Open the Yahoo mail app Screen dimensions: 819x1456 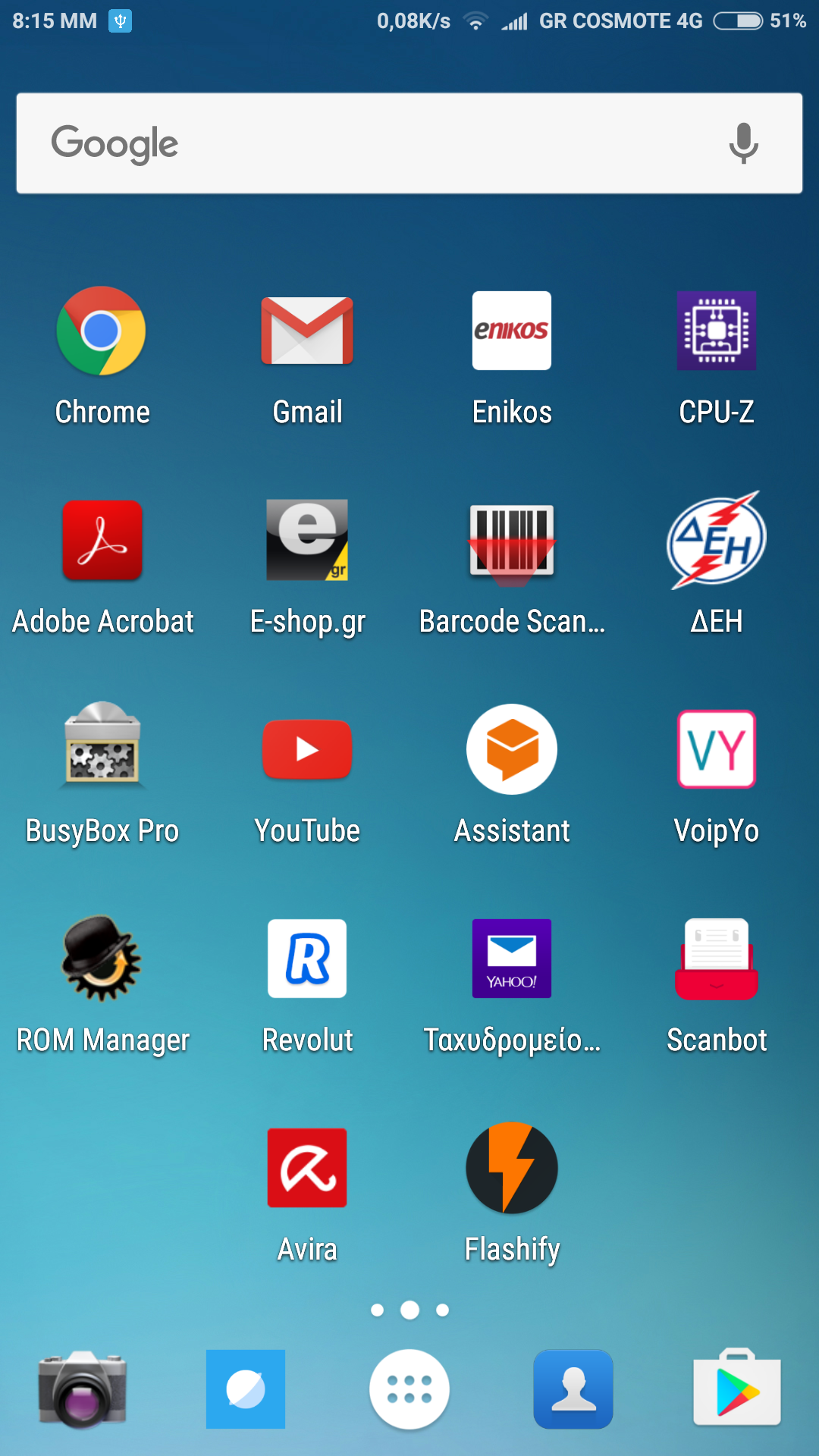[512, 959]
